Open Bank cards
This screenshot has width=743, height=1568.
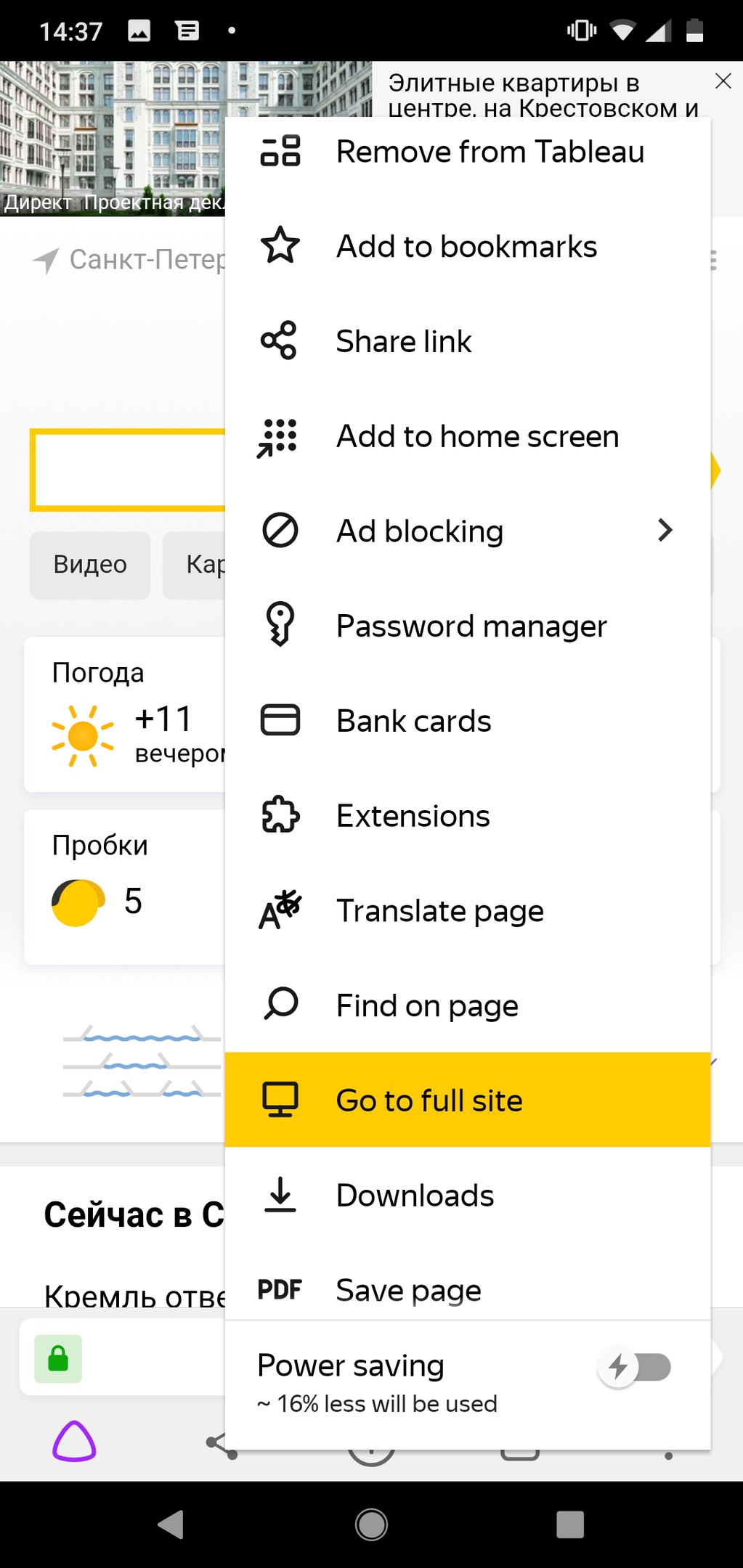tap(467, 721)
